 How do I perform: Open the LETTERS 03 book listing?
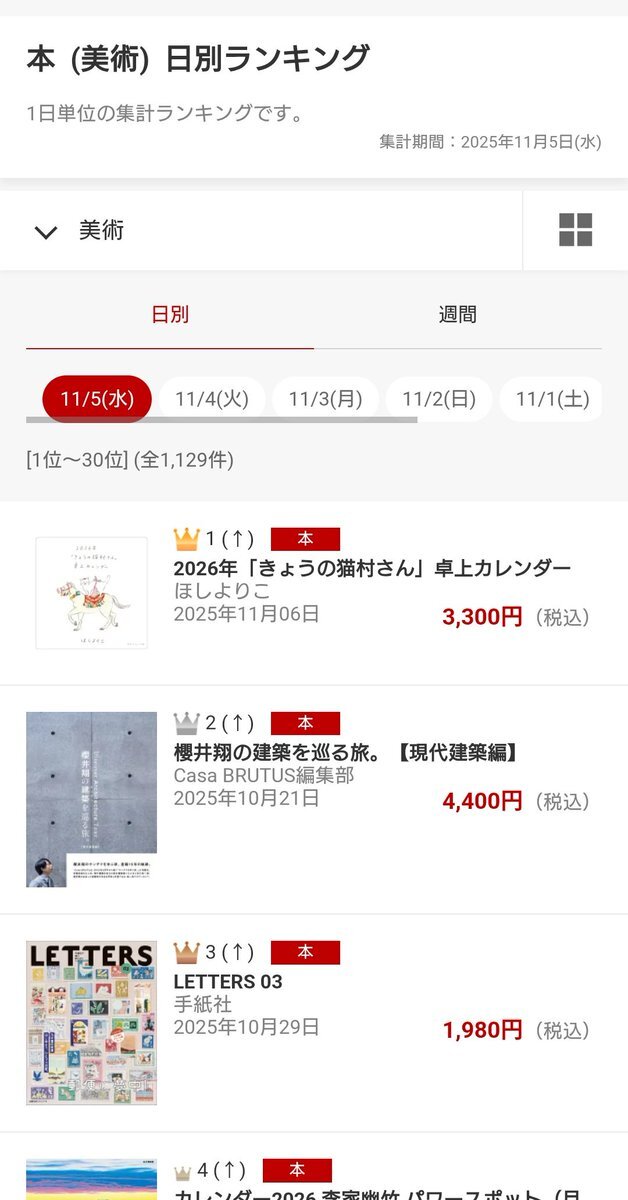tap(228, 982)
